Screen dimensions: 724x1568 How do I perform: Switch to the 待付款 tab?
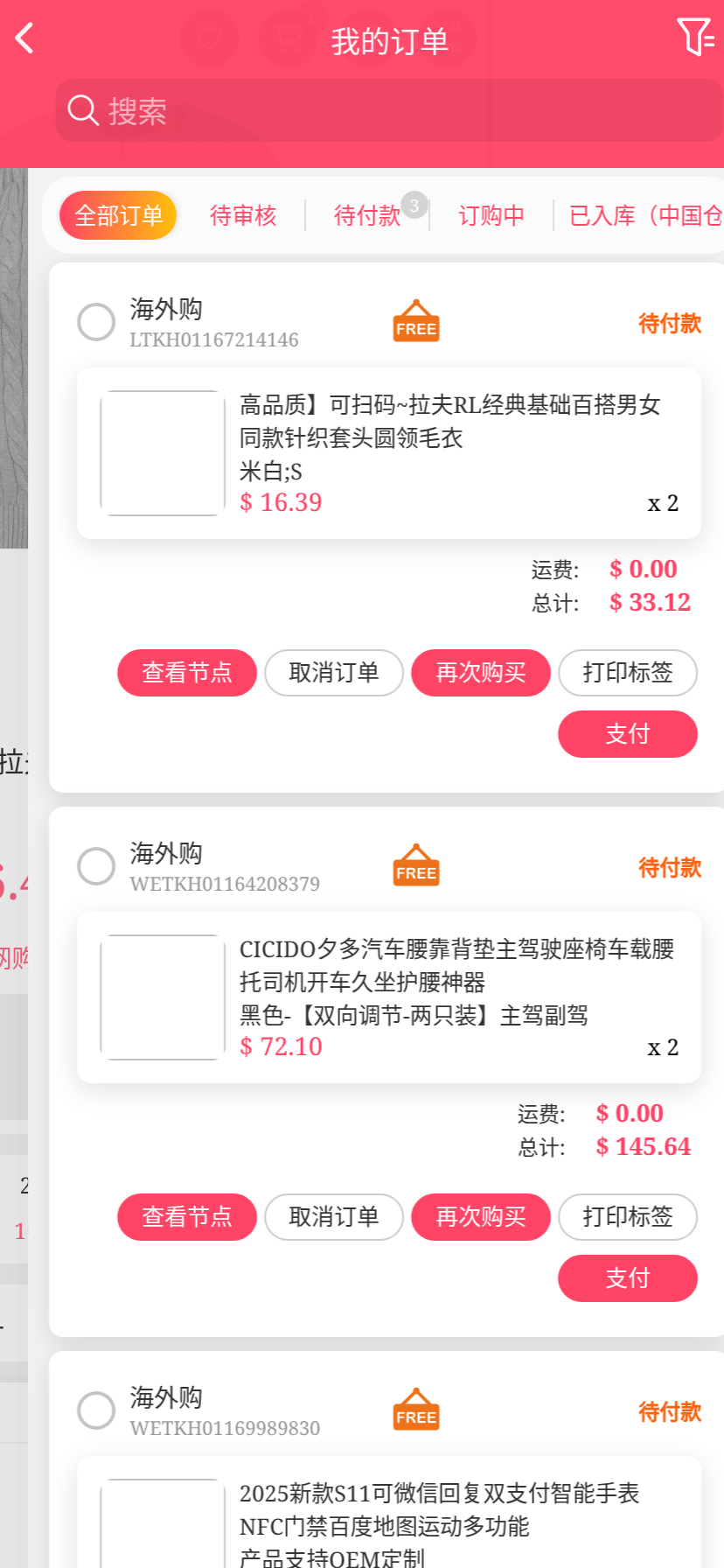[367, 215]
